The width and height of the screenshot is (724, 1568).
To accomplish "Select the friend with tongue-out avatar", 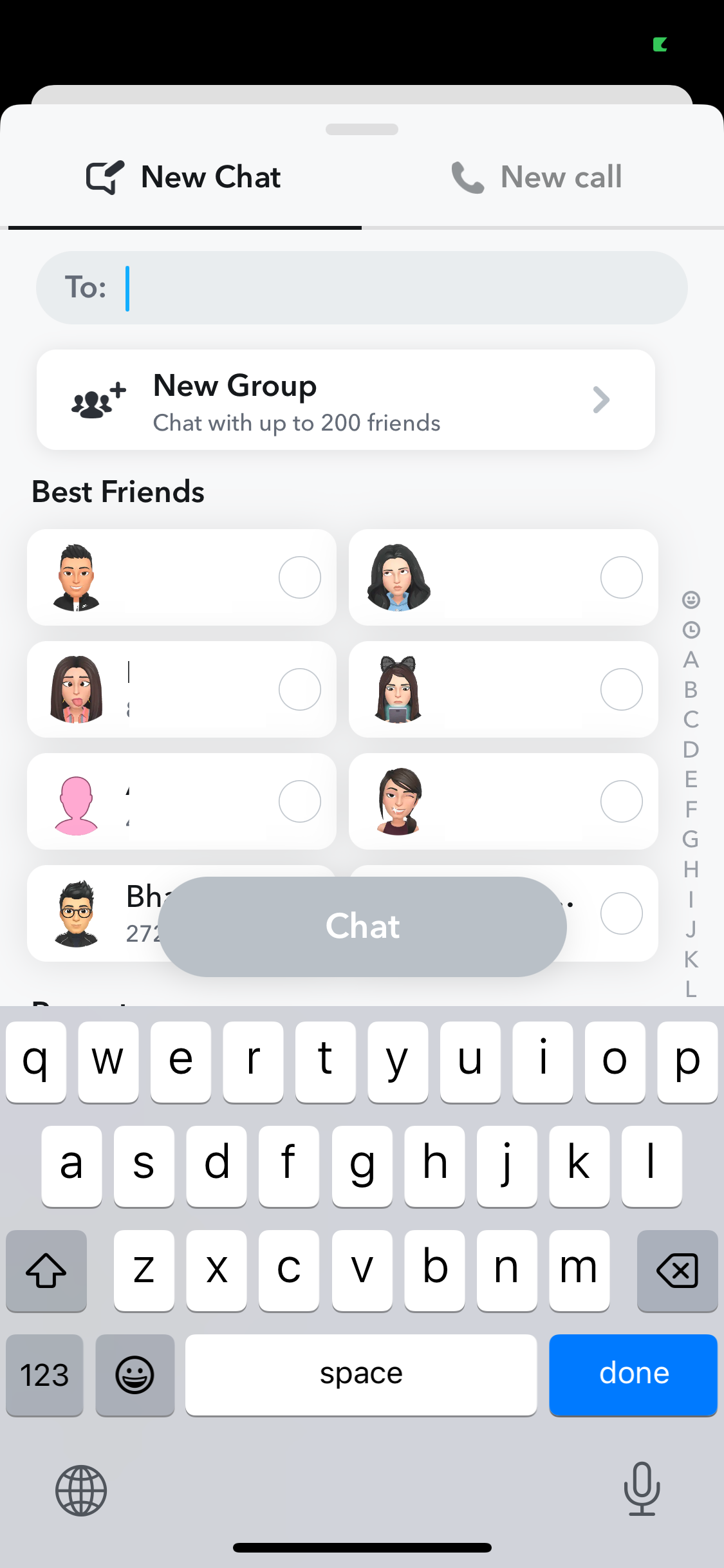I will point(181,689).
